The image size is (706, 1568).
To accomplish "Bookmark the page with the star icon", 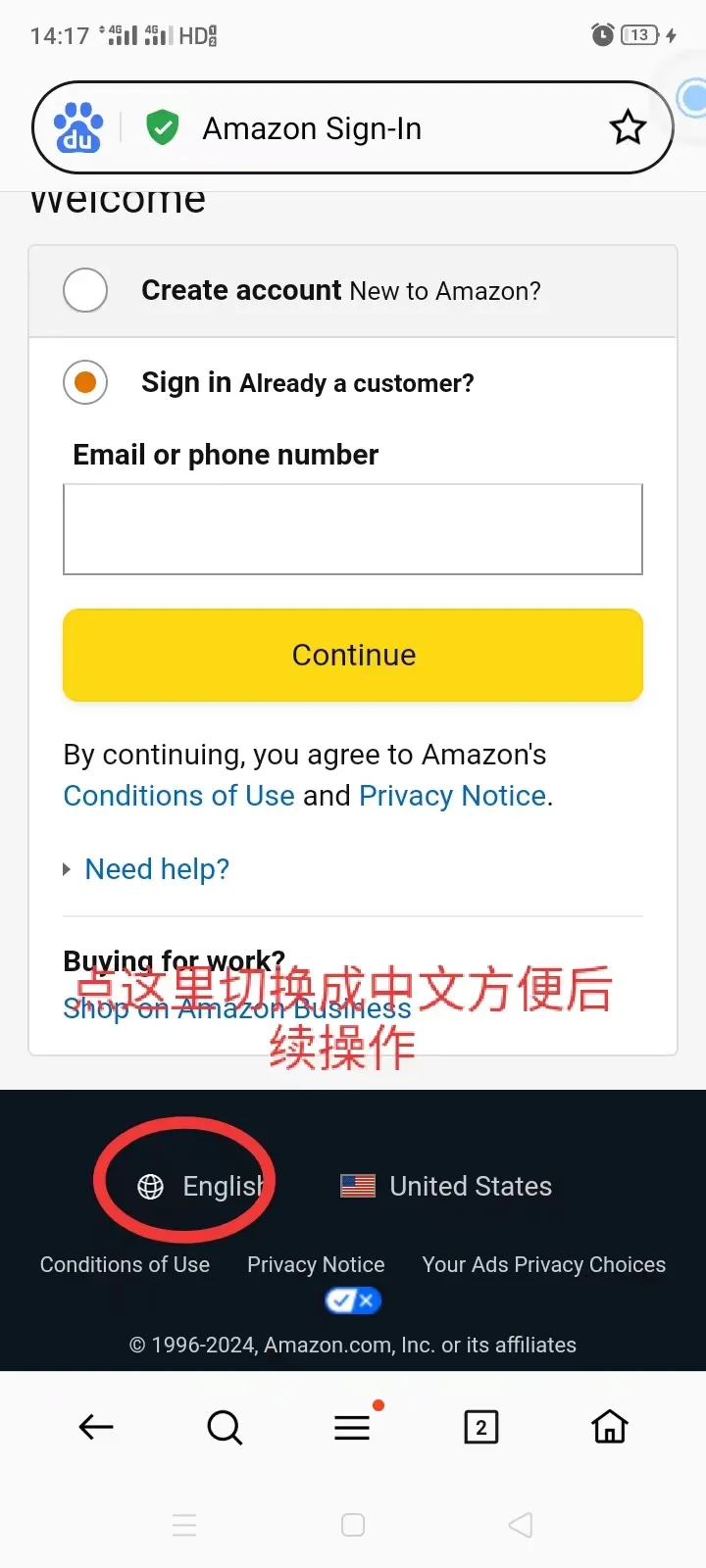I will pyautogui.click(x=628, y=126).
